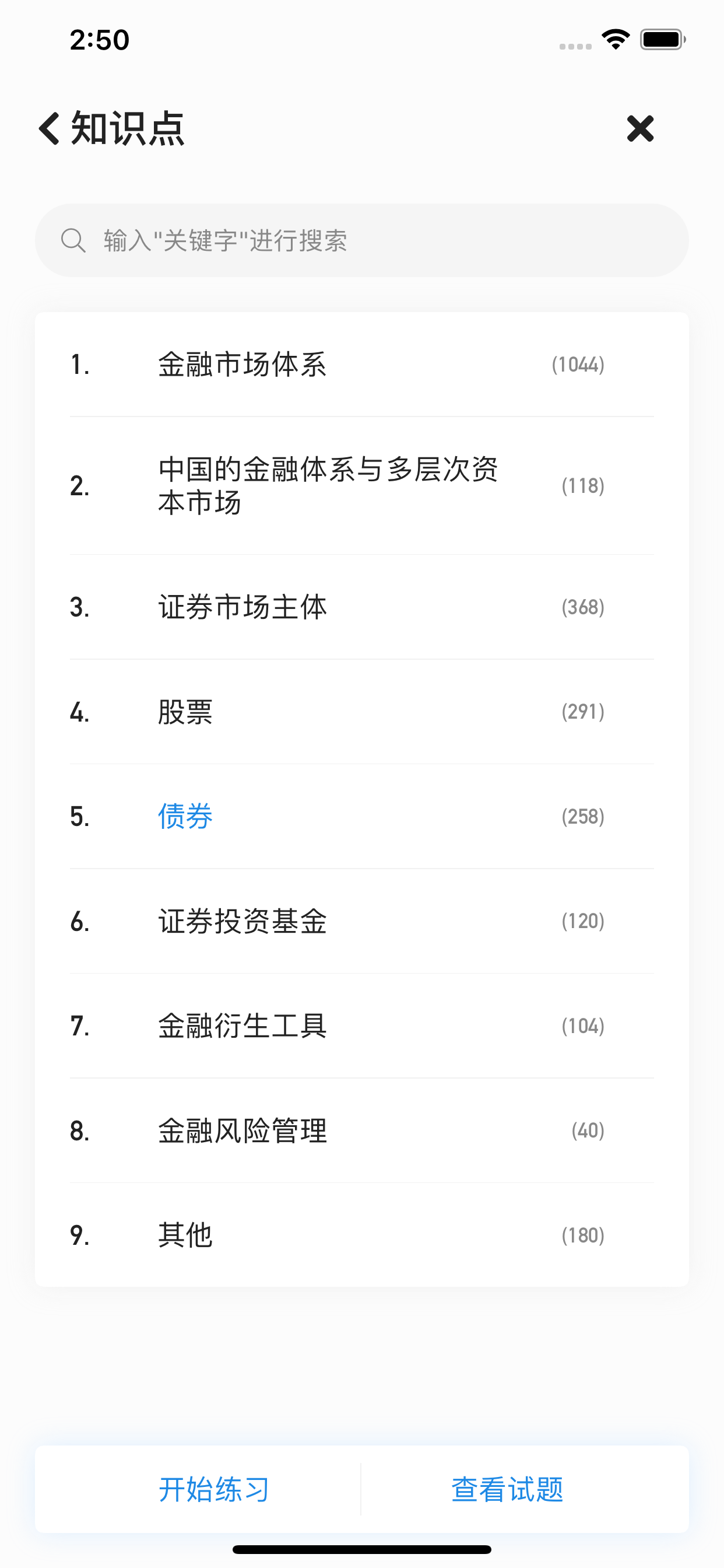Image resolution: width=724 pixels, height=1568 pixels.
Task: Open the 证券市场主体 topic
Action: 241,607
